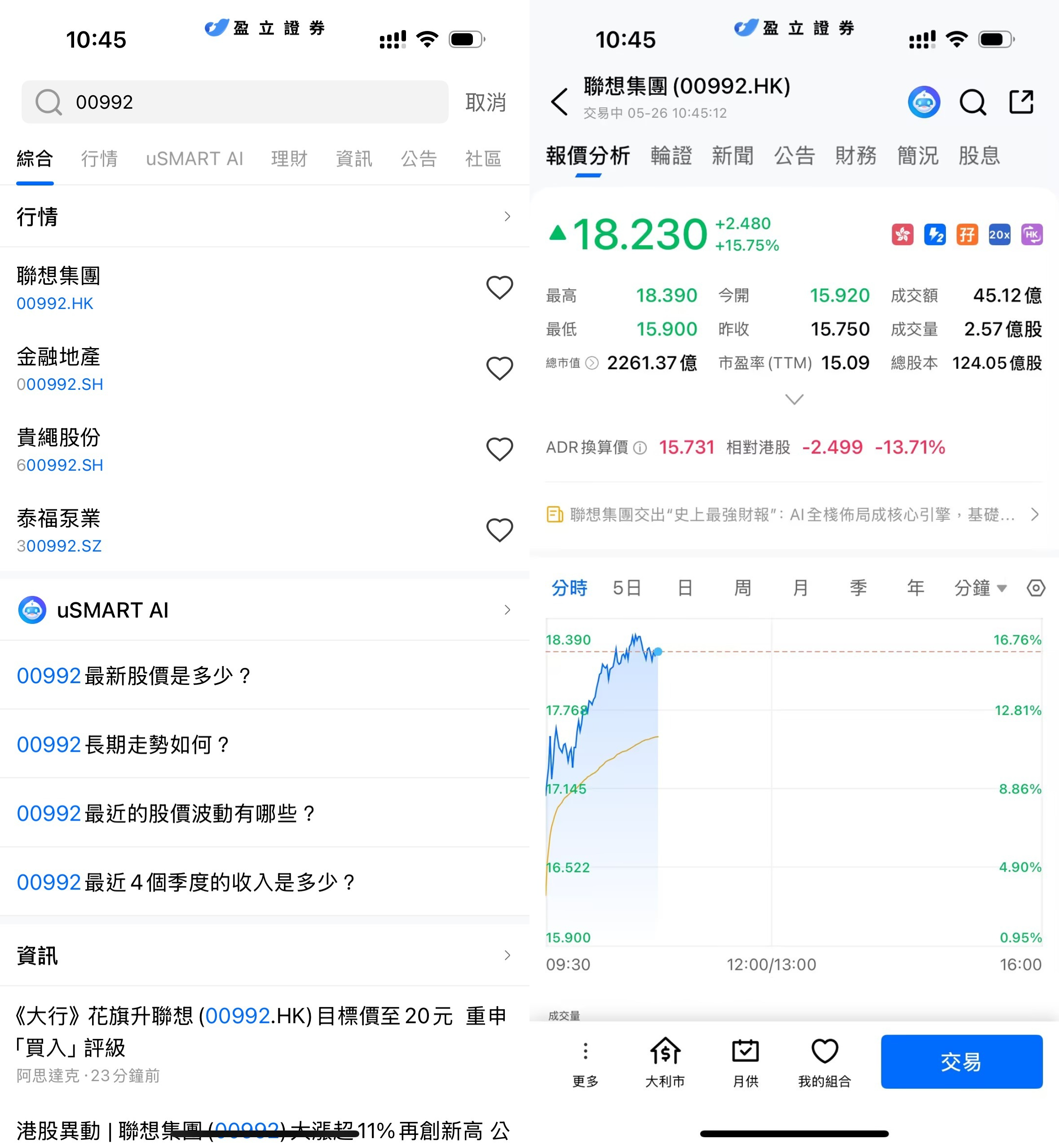This screenshot has height=1148, width=1059.
Task: Switch to the uSMART AI search tab
Action: pyautogui.click(x=194, y=159)
